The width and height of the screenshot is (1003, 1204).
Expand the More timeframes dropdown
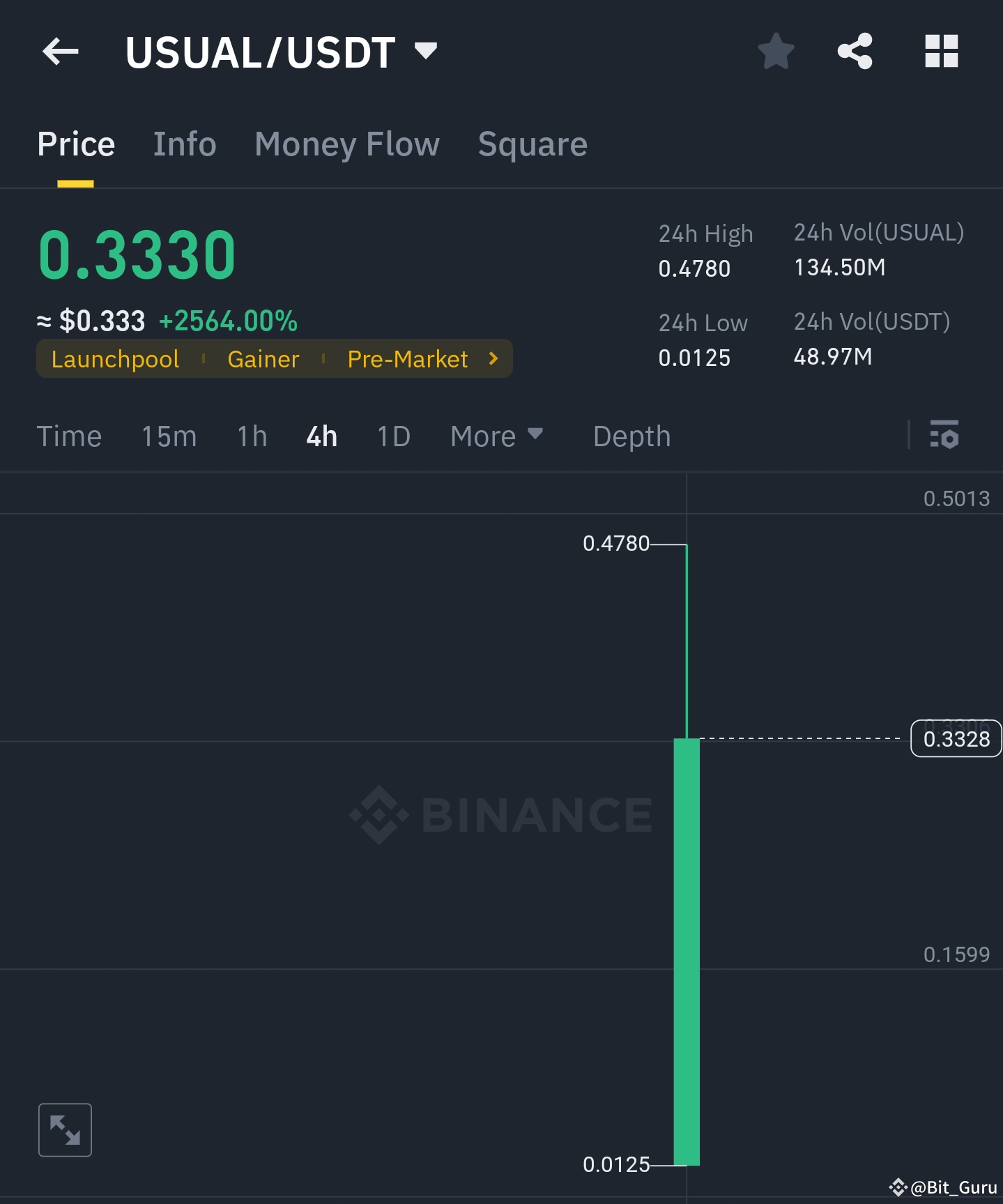click(496, 436)
